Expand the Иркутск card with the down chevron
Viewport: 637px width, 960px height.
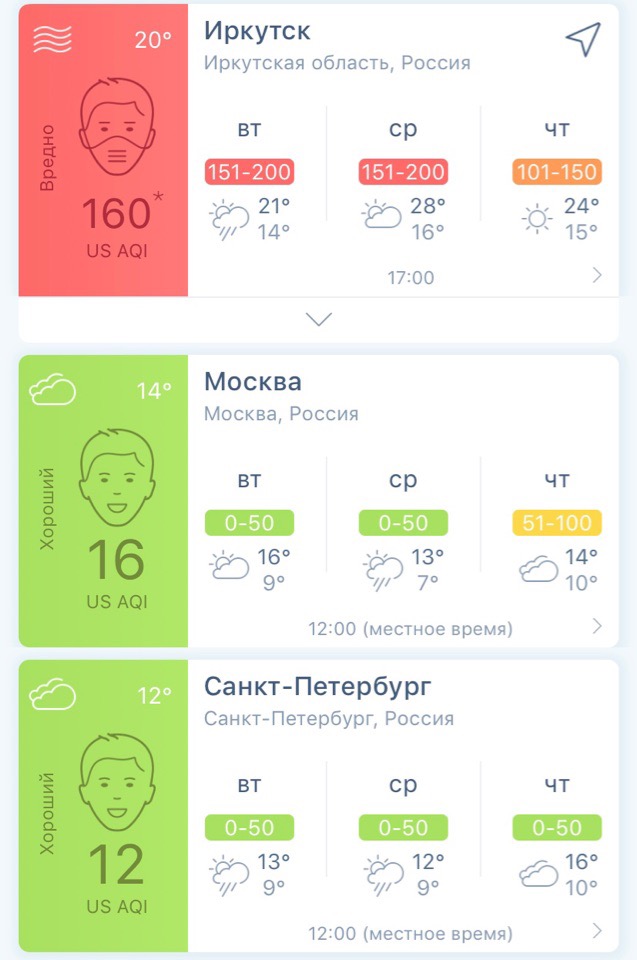coord(318,320)
